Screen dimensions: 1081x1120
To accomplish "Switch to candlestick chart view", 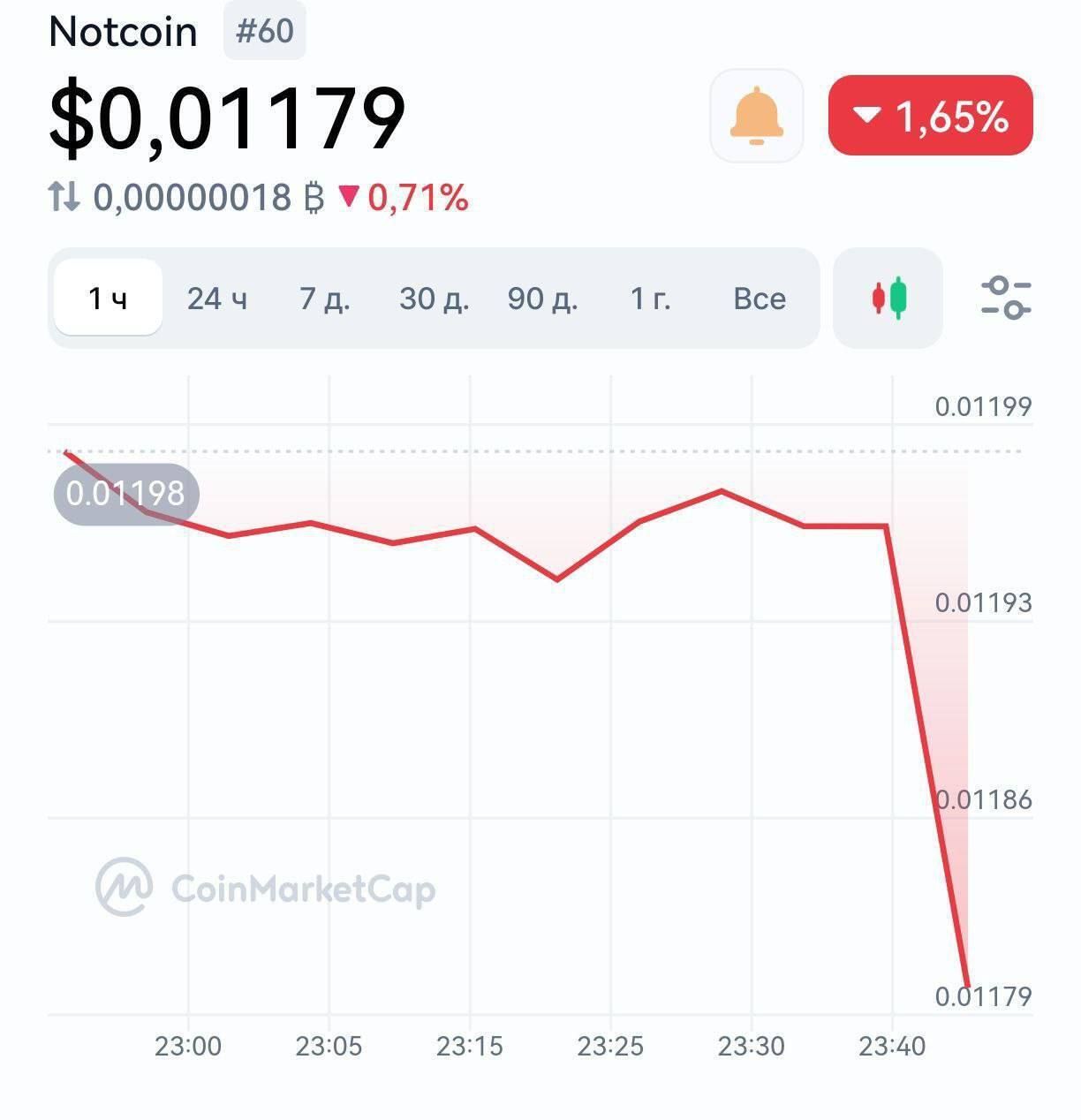I will [888, 299].
